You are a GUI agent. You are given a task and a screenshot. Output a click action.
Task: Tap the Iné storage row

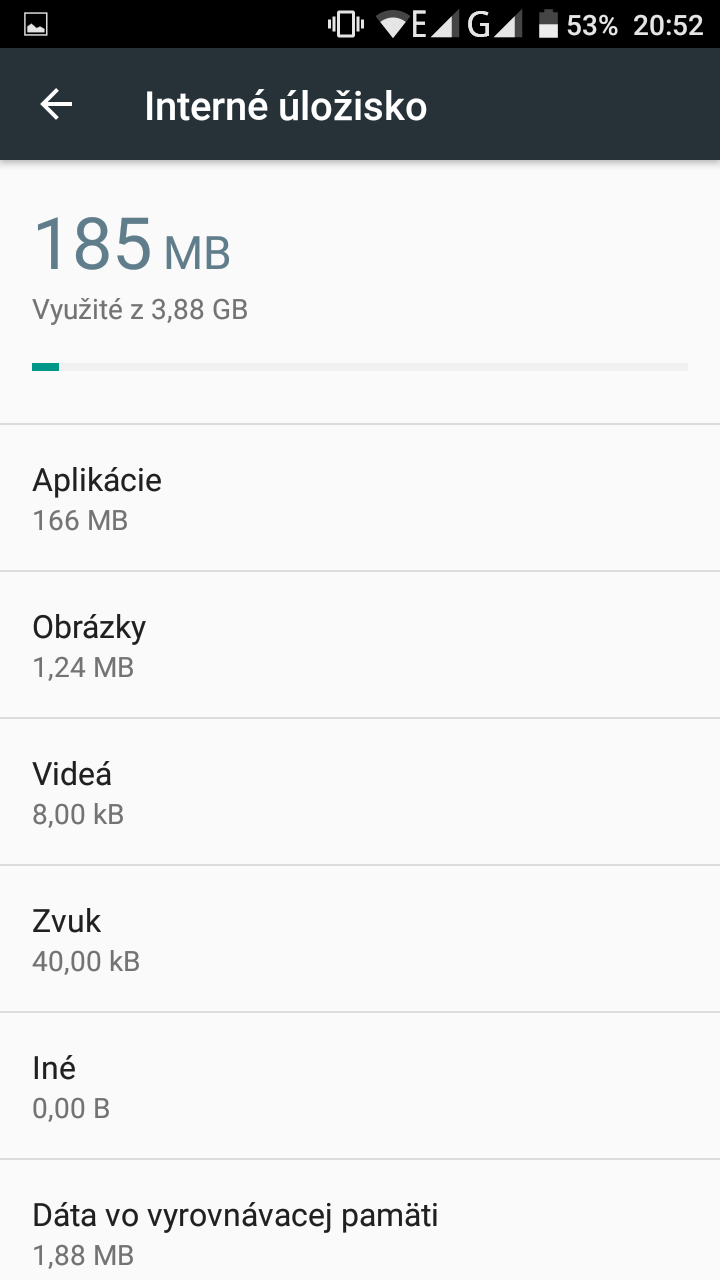tap(360, 1086)
